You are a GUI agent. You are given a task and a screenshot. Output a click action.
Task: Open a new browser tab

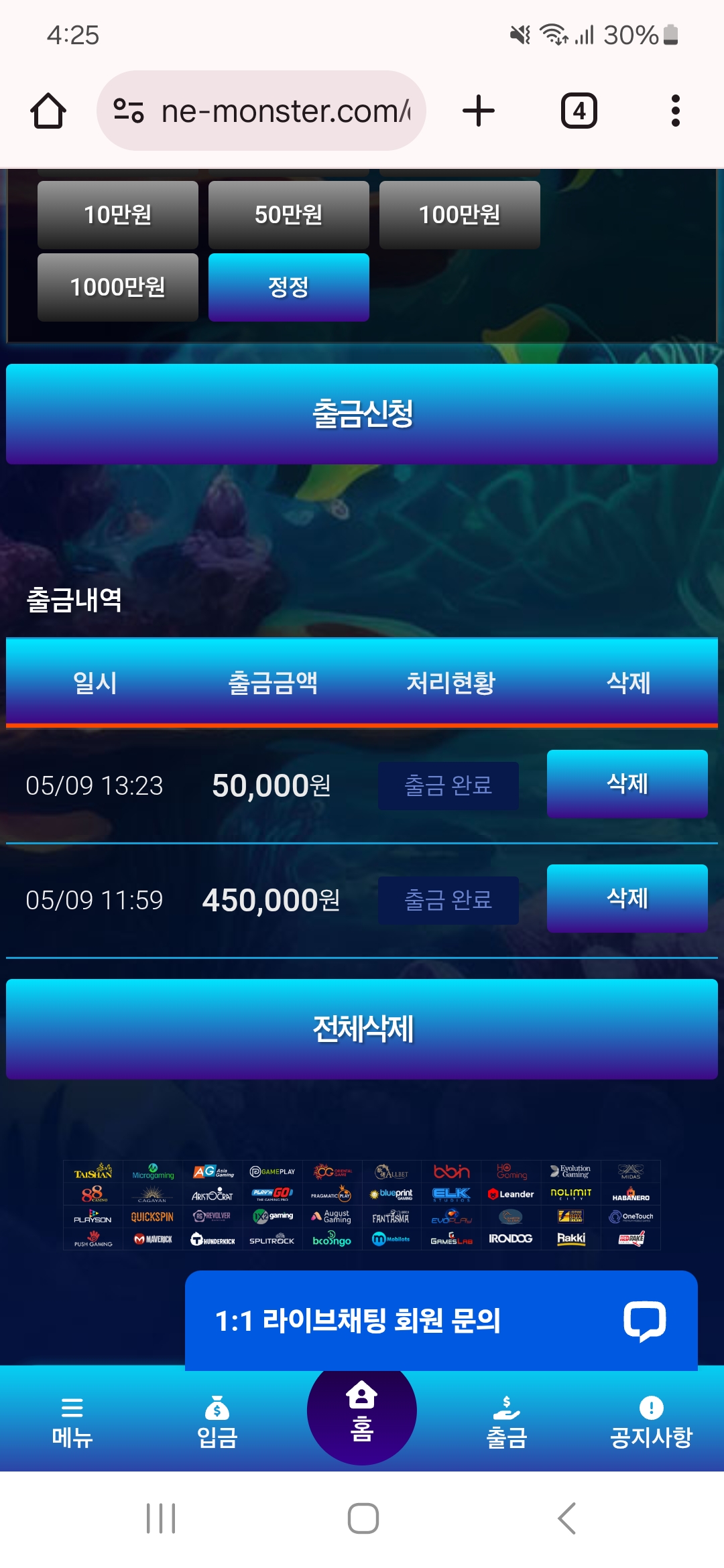[479, 111]
